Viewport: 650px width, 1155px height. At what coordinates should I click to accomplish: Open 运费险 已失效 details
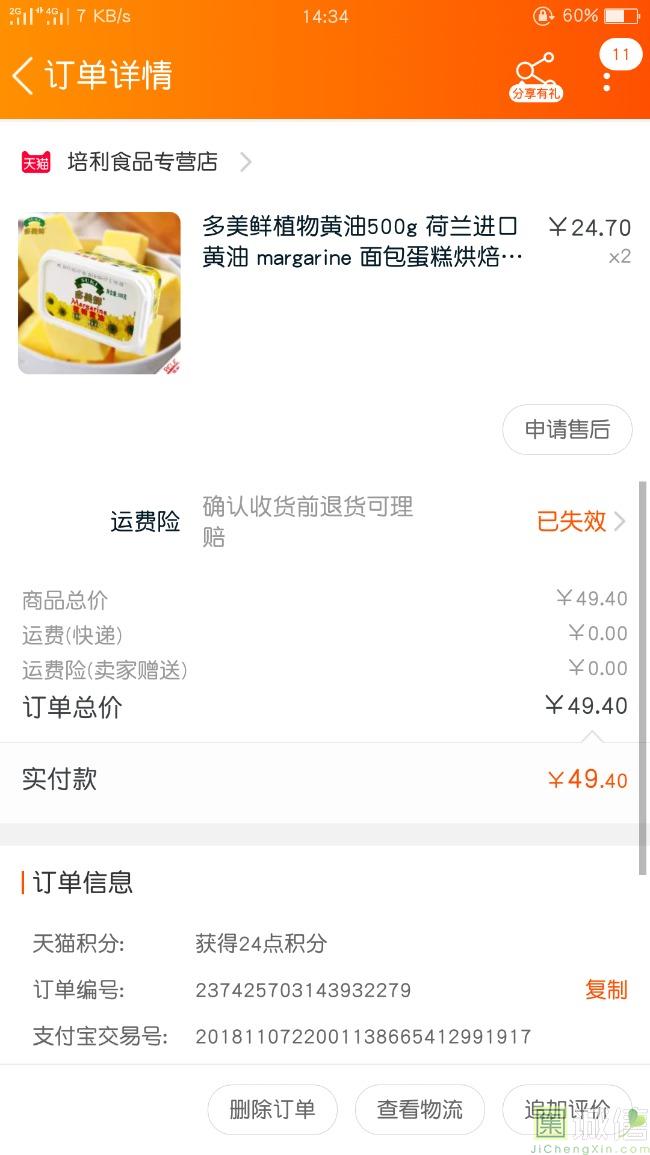(x=580, y=521)
